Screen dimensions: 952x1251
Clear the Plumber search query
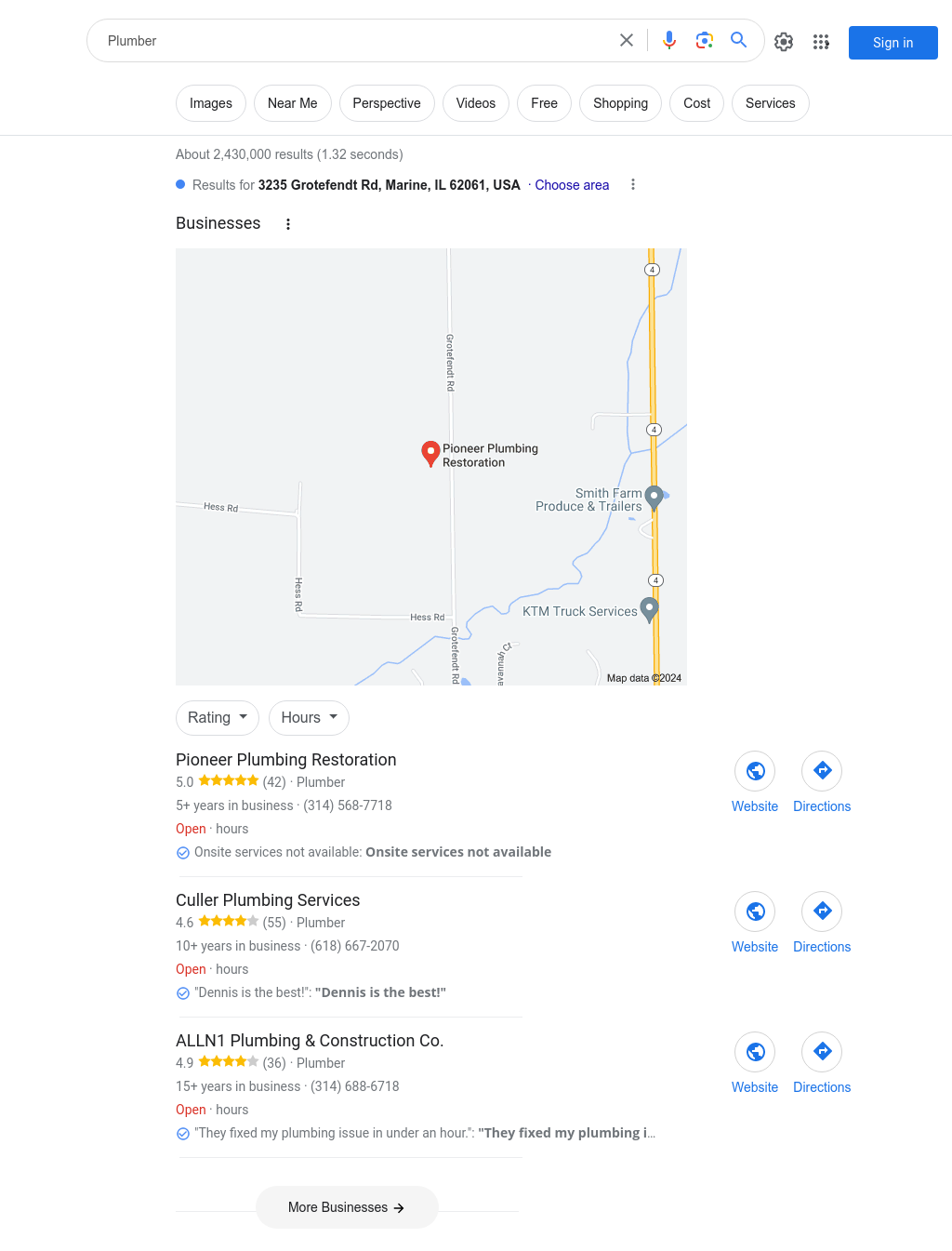point(627,40)
